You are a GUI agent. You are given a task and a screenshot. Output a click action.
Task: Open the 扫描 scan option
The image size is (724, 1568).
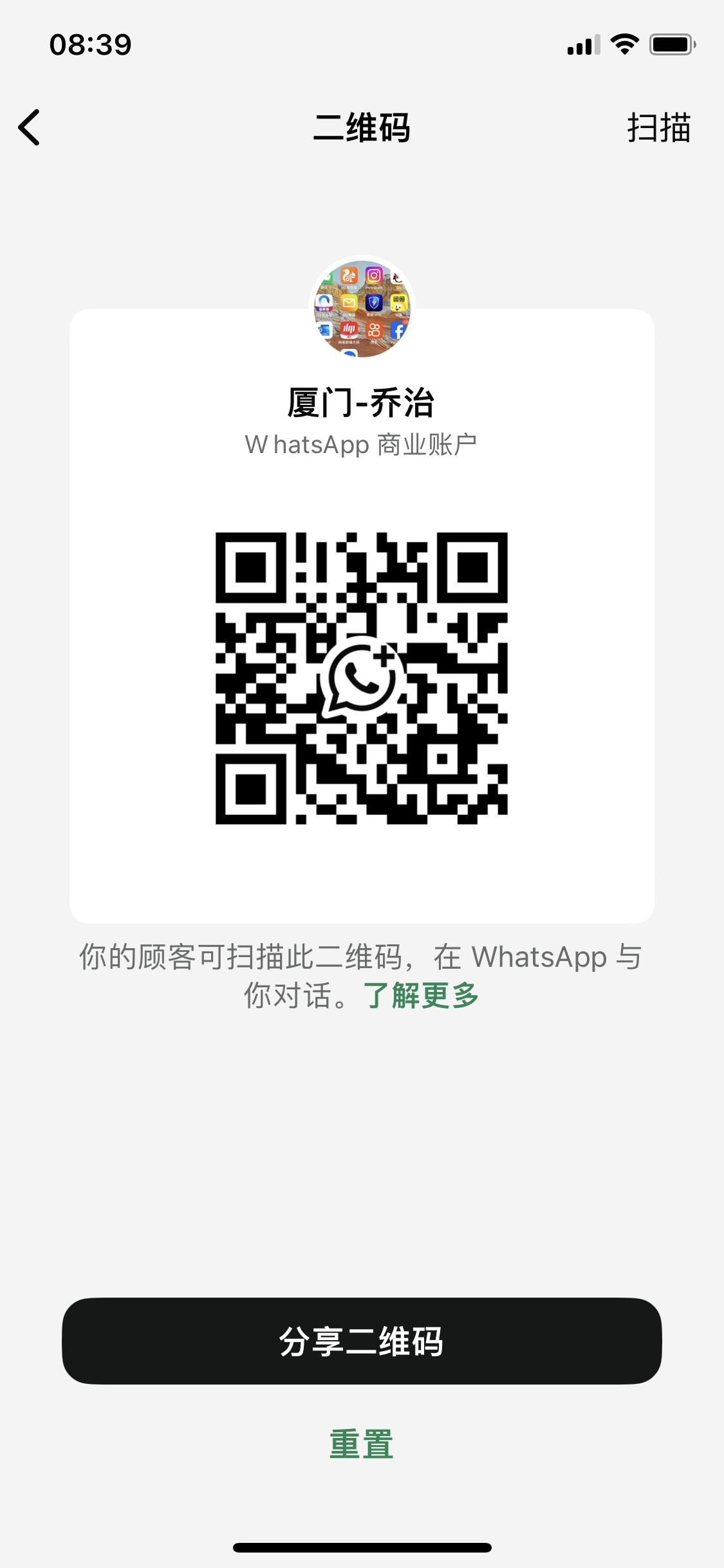pos(658,127)
